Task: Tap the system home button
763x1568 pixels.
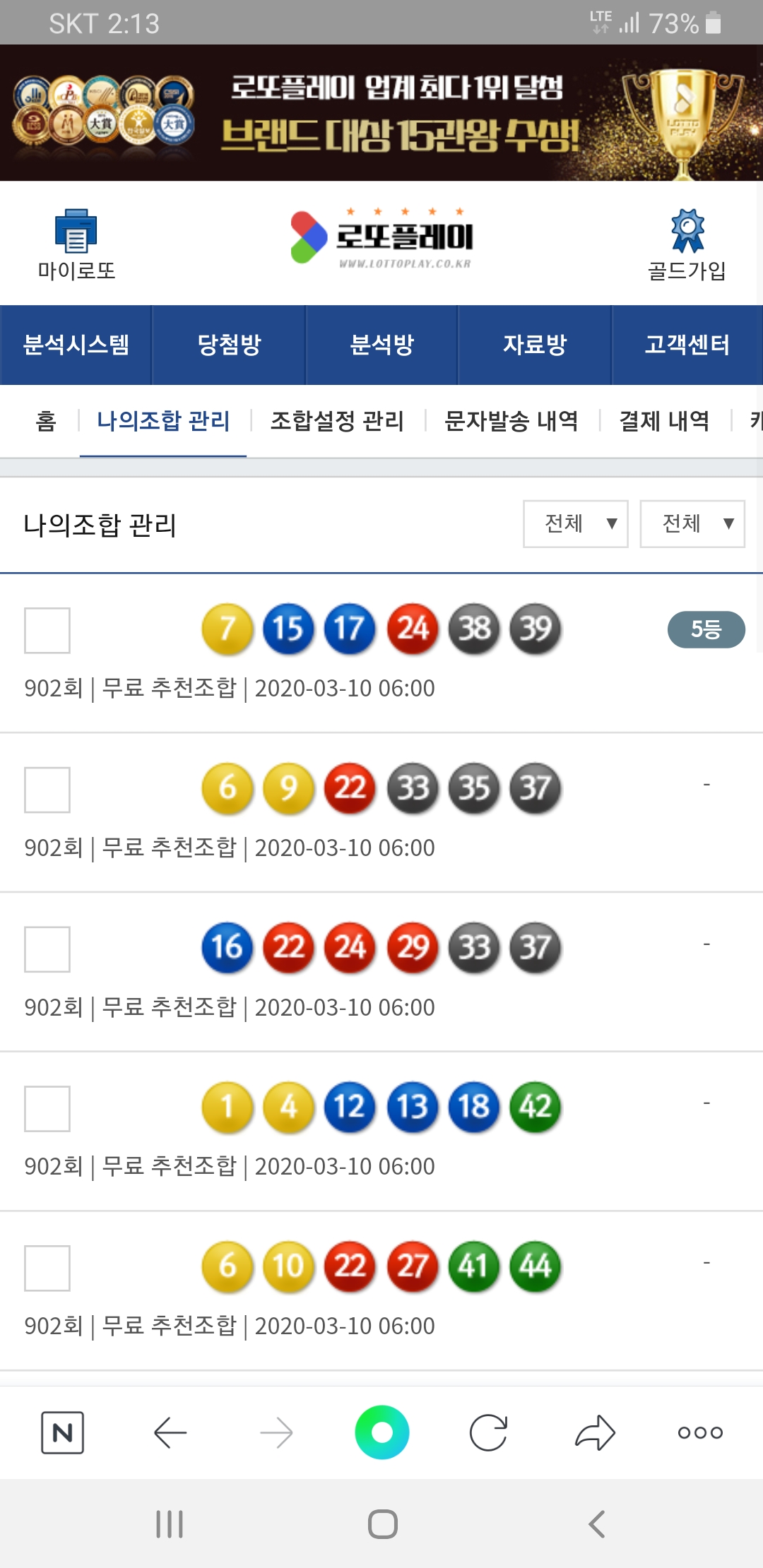Action: tap(382, 1524)
